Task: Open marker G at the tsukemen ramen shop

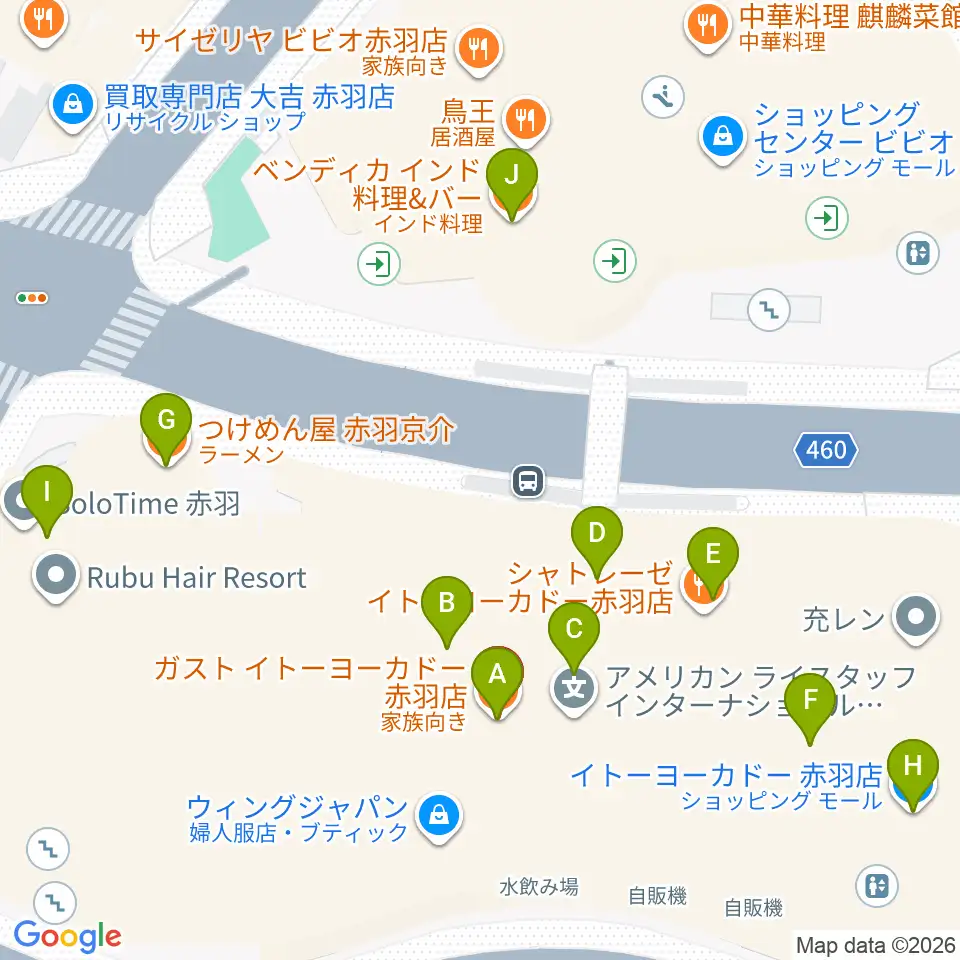Action: coord(166,428)
